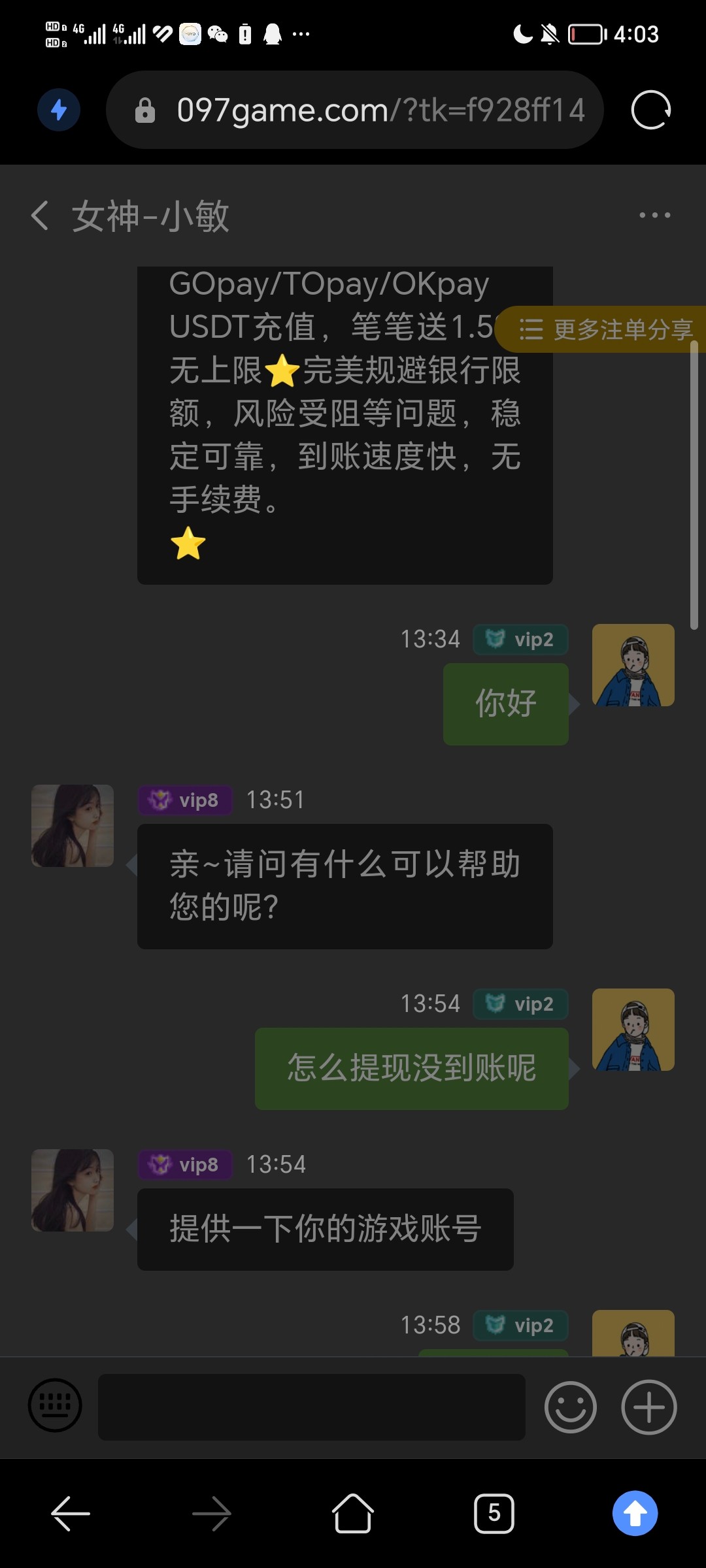The image size is (706, 1568).
Task: Open the plus attachment menu
Action: [648, 1407]
